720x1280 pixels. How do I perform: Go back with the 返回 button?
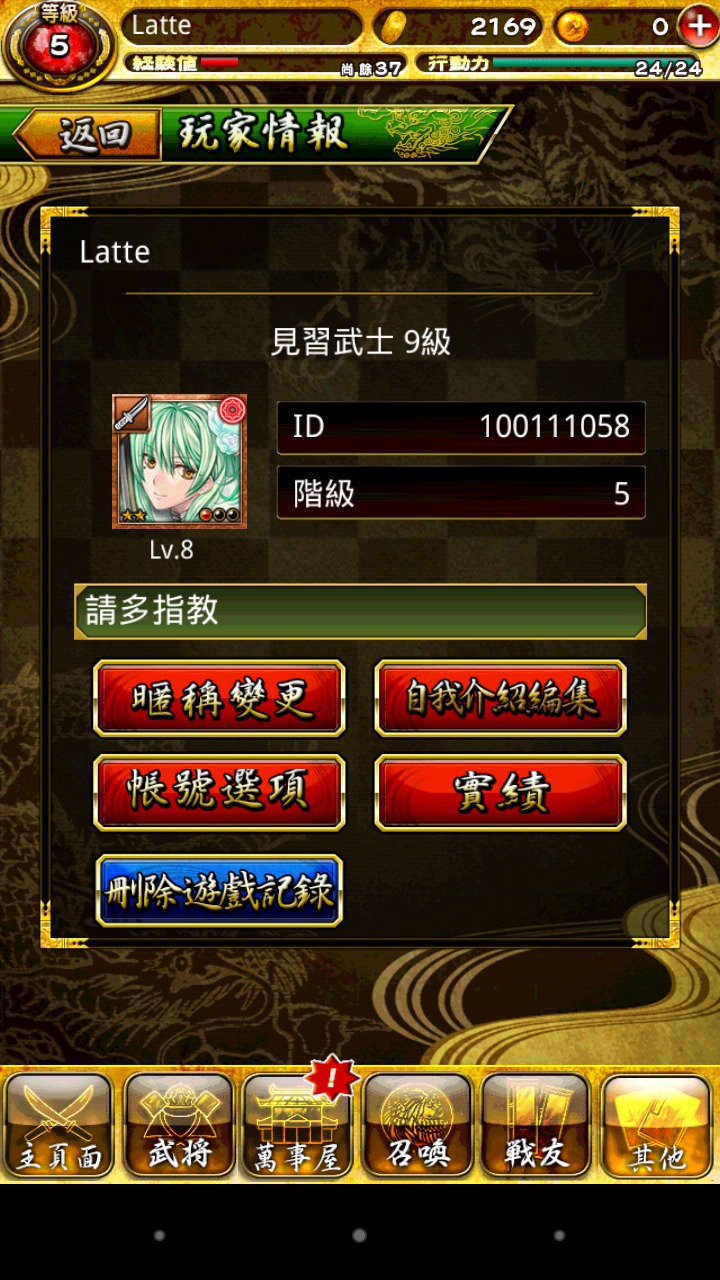(88, 135)
